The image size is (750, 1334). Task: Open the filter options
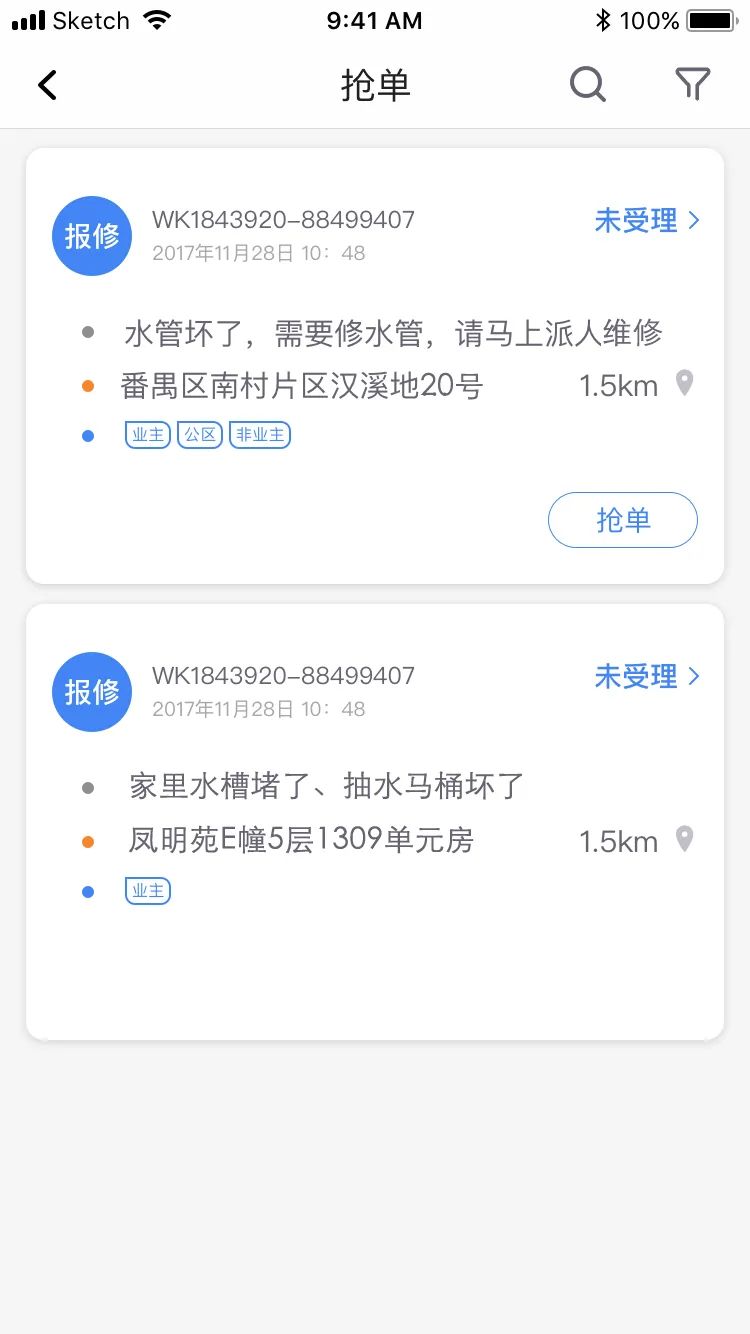coord(693,85)
